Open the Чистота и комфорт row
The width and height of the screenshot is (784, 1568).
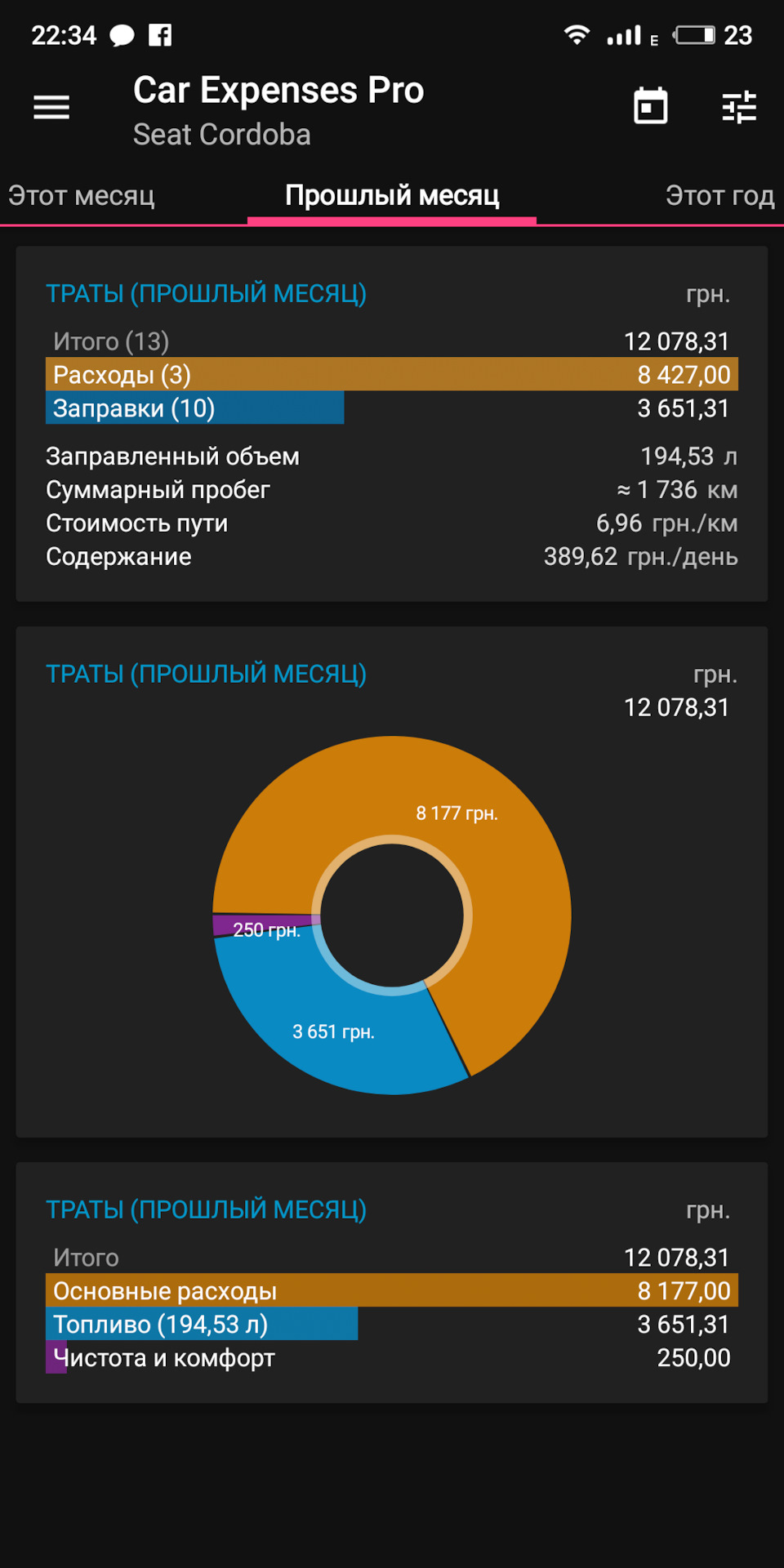(392, 1357)
